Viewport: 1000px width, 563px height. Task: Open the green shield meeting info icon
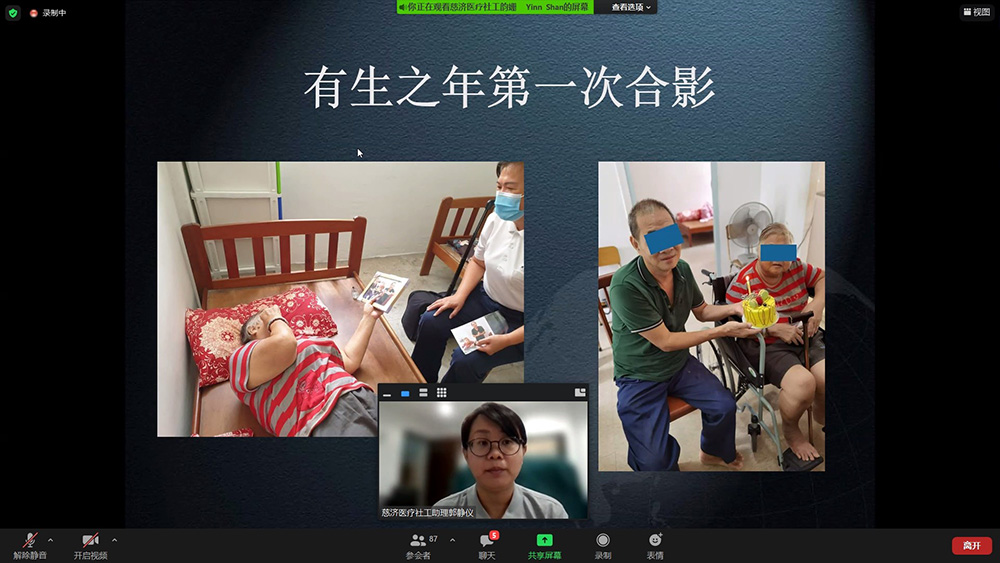pos(13,13)
